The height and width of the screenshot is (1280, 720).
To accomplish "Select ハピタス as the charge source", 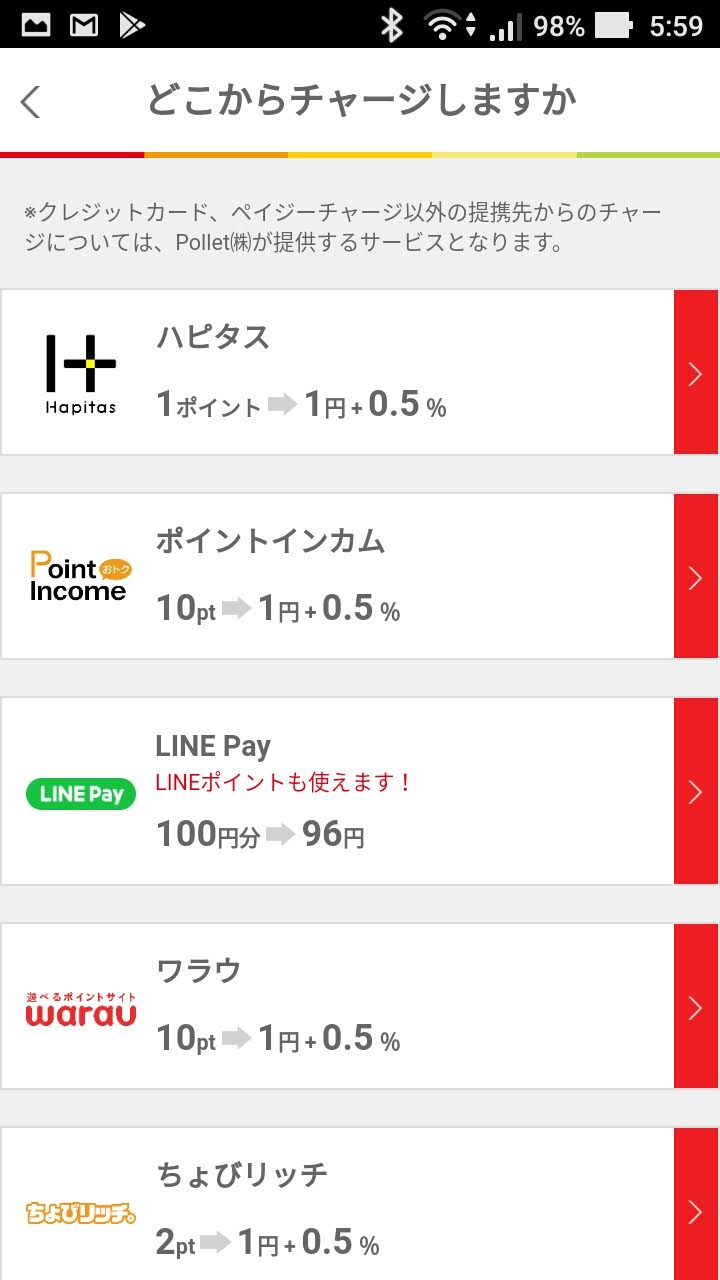I will click(x=360, y=372).
